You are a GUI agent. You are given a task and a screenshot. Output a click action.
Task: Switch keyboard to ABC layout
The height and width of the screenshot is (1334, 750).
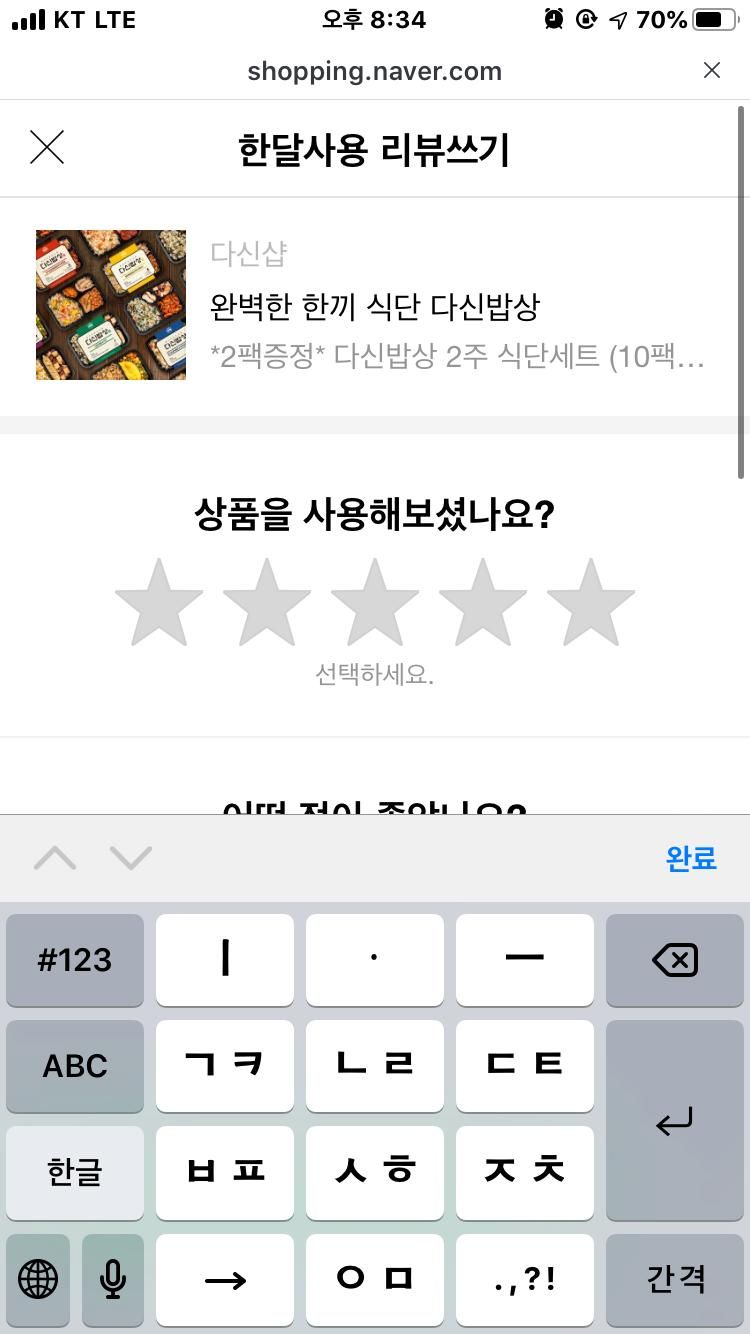tap(75, 1066)
